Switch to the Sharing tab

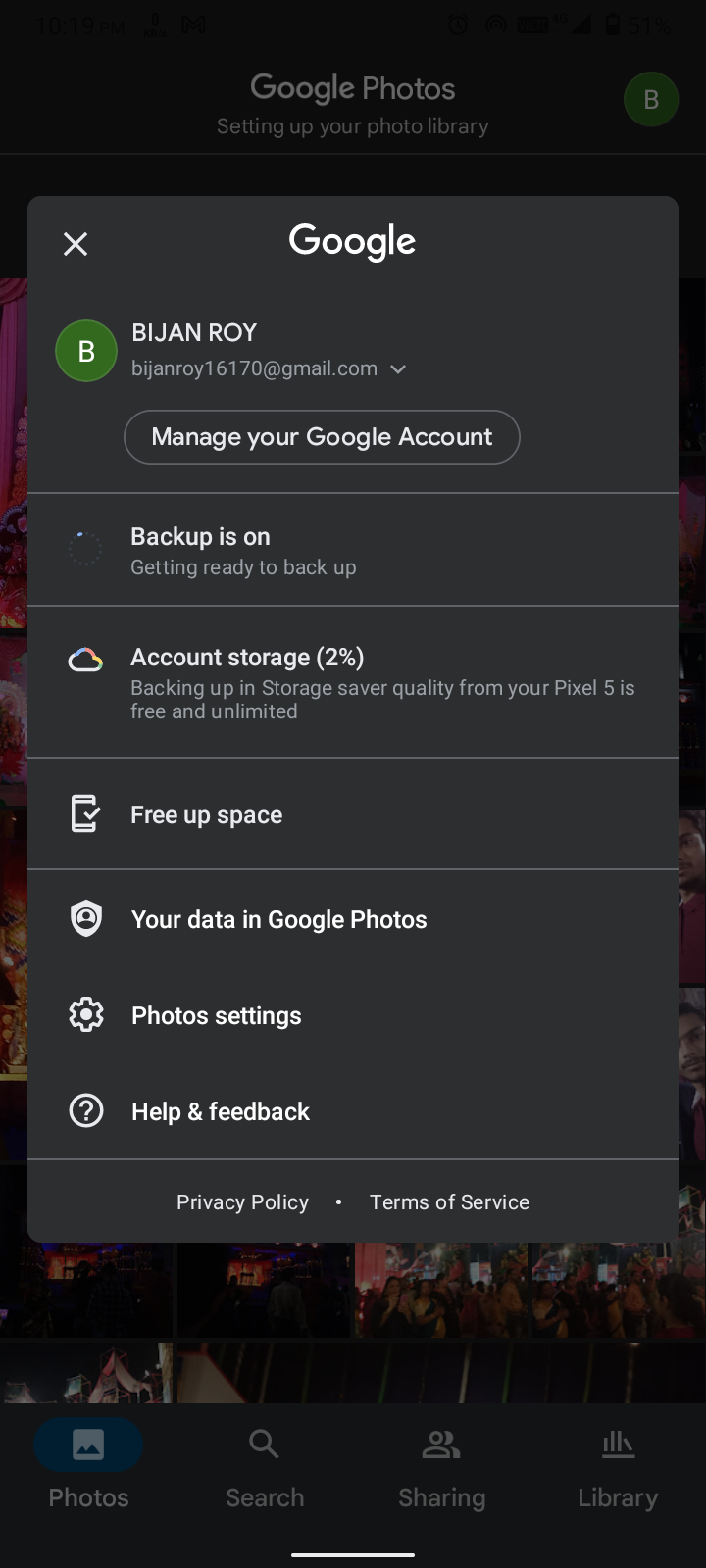pyautogui.click(x=440, y=1465)
